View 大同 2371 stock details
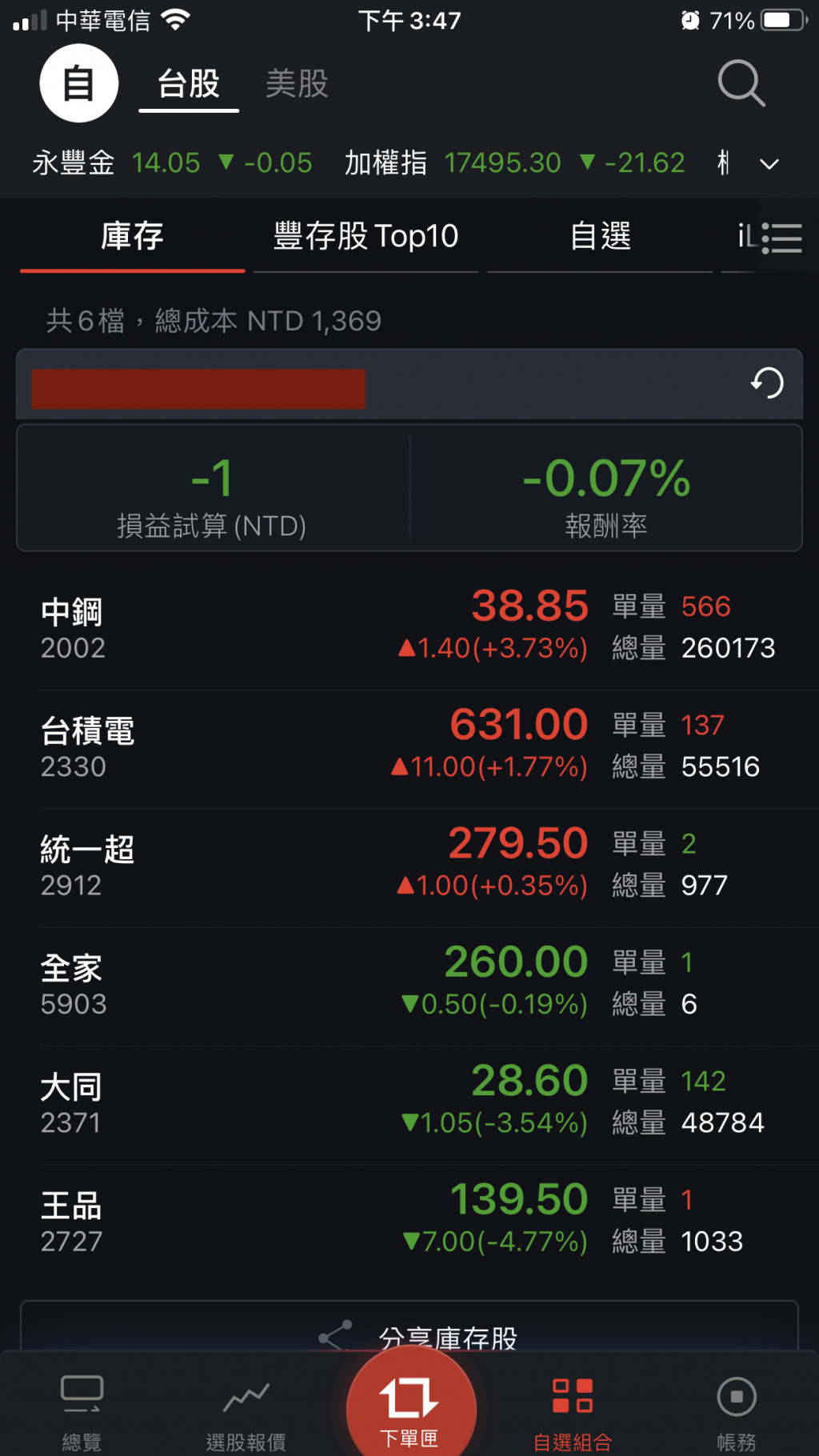The width and height of the screenshot is (819, 1456). tap(408, 1102)
